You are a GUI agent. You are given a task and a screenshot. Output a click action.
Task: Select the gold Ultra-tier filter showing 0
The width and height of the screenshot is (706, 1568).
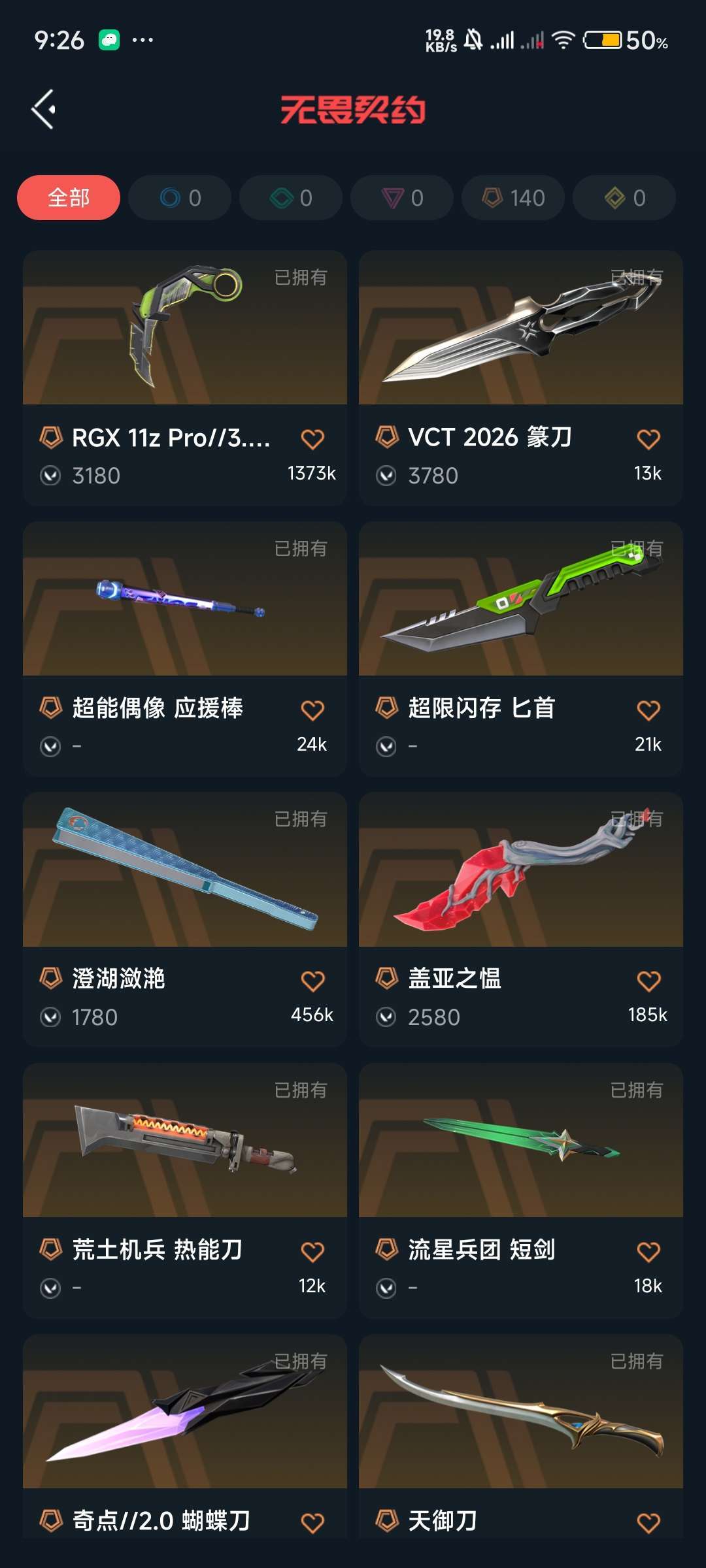624,197
